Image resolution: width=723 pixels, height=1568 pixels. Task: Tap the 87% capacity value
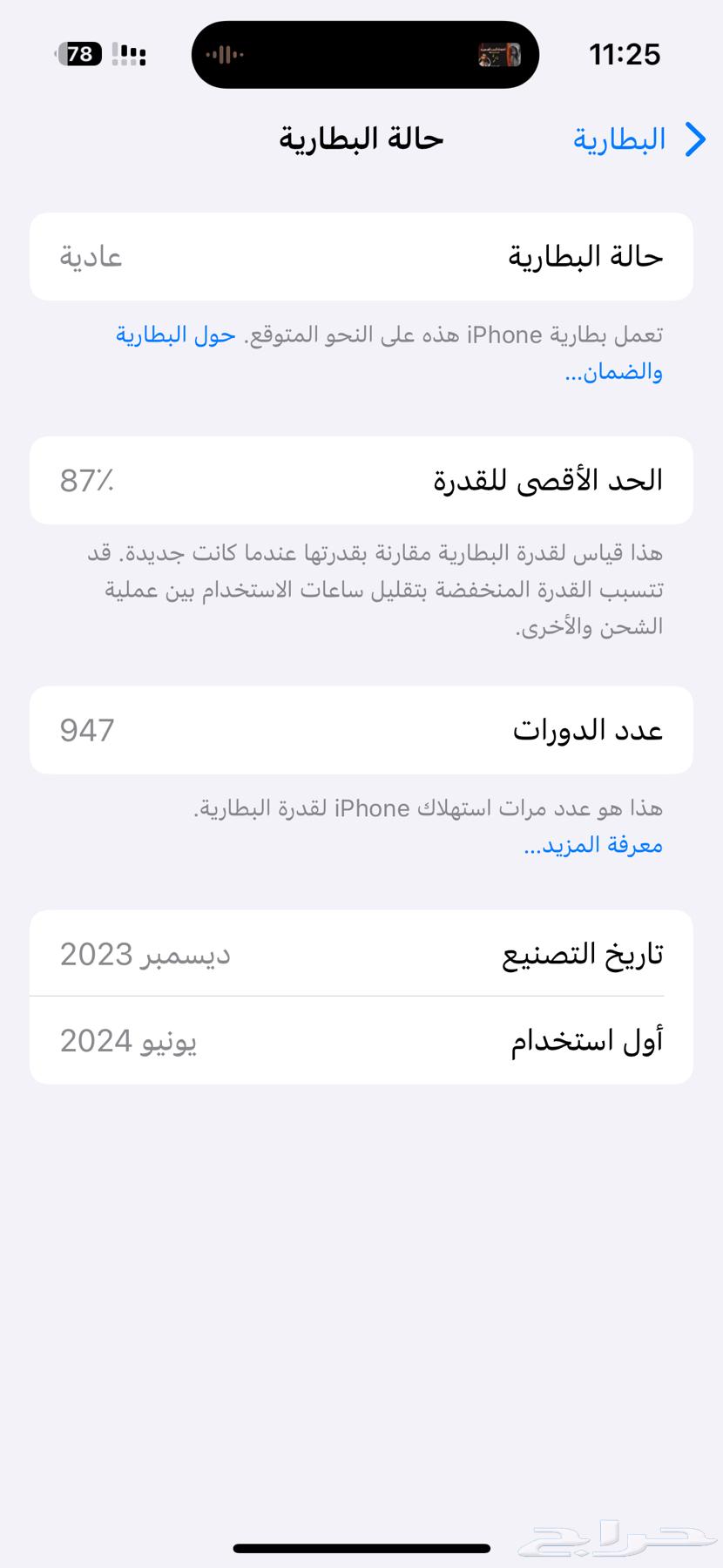coord(84,480)
